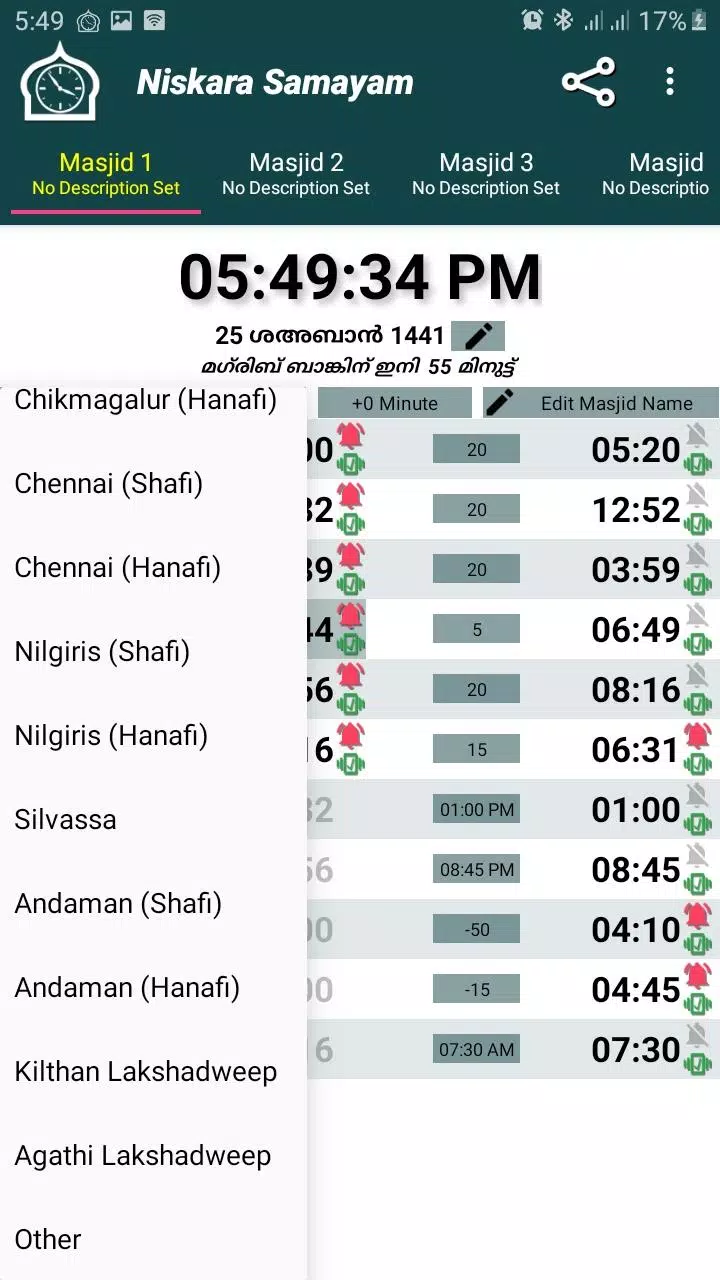Select the Masjid 1 tab
720x1280 pixels.
[x=106, y=173]
